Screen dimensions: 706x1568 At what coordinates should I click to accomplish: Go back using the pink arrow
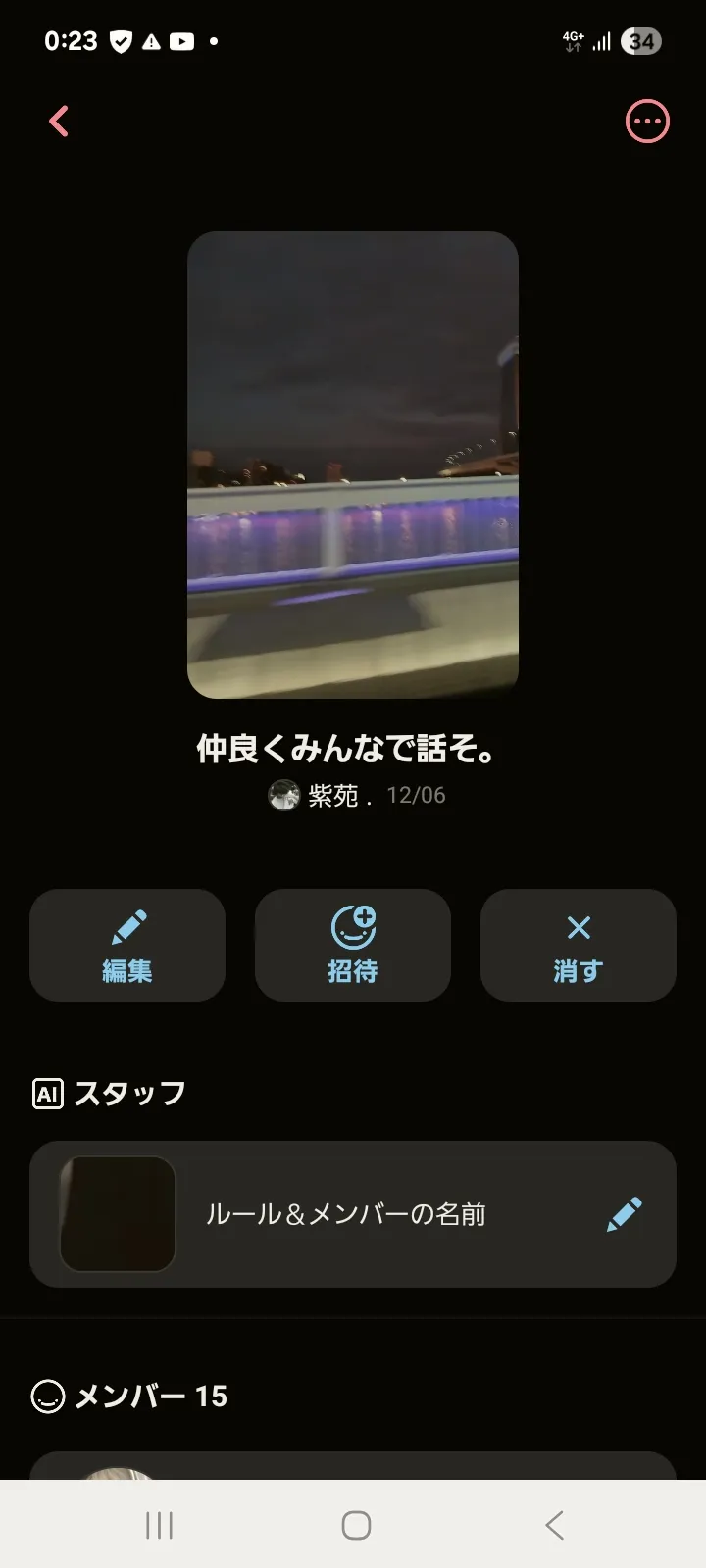(59, 122)
